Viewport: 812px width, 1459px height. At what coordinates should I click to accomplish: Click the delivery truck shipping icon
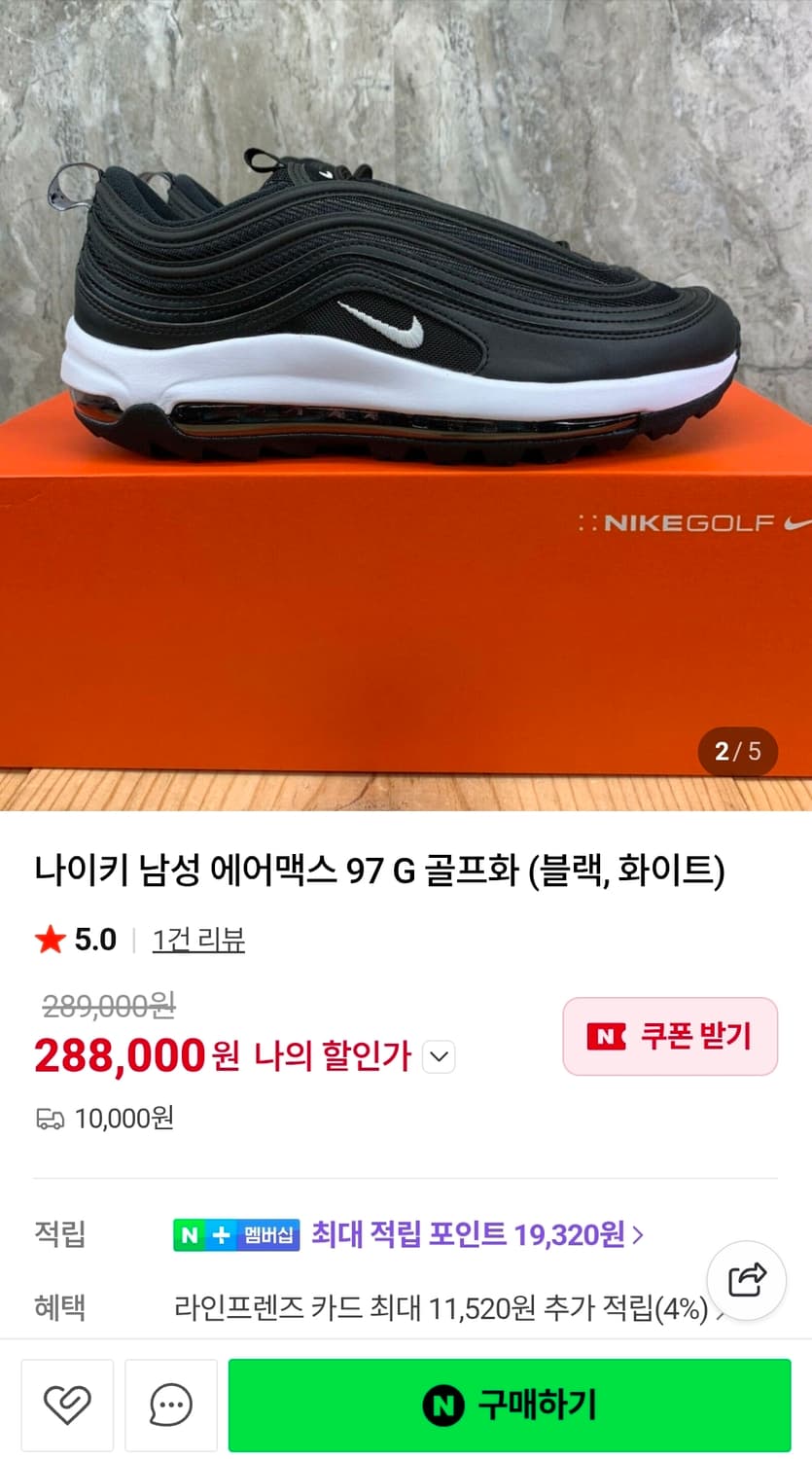pos(51,1119)
